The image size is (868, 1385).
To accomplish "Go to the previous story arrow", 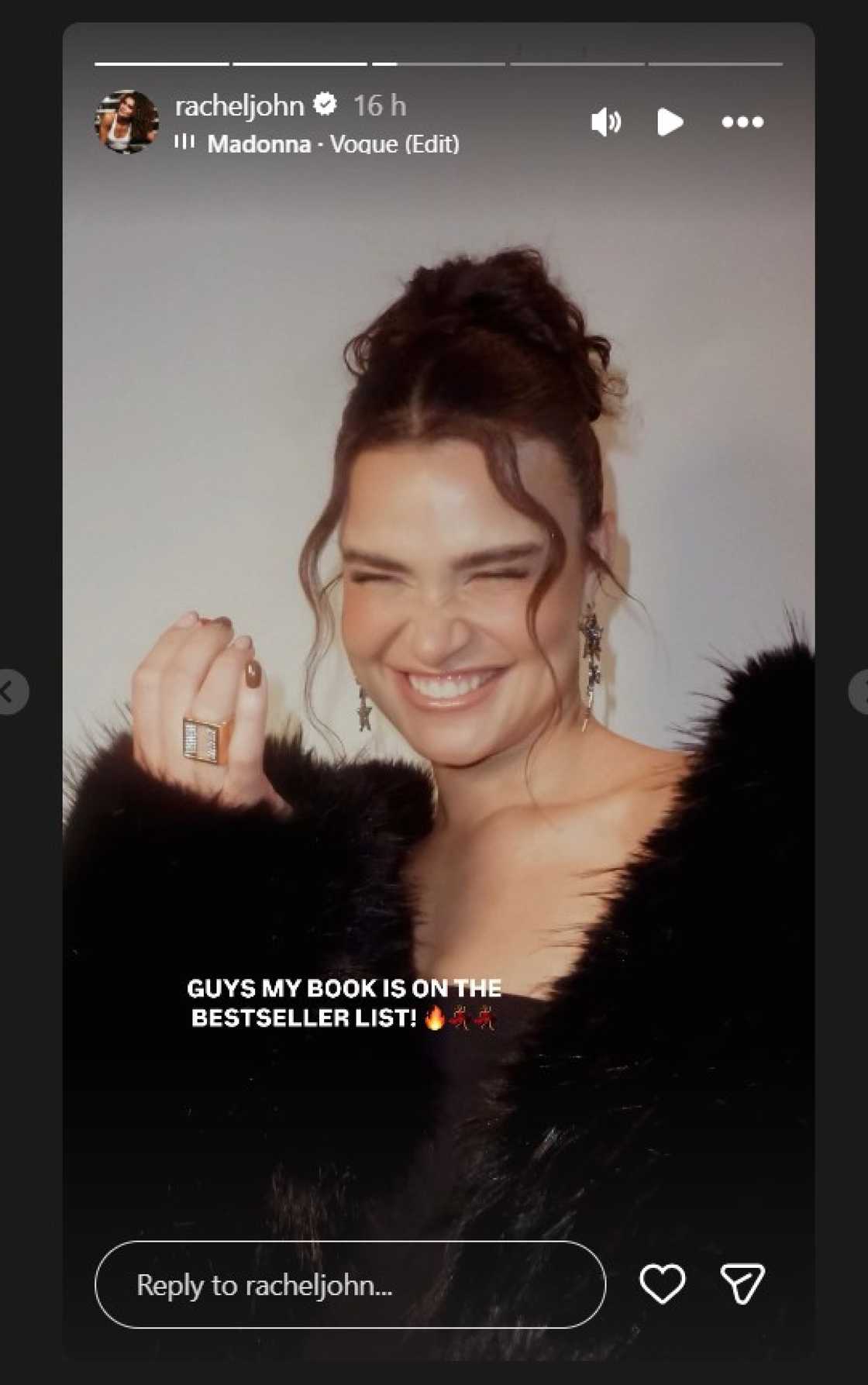I will coord(11,691).
